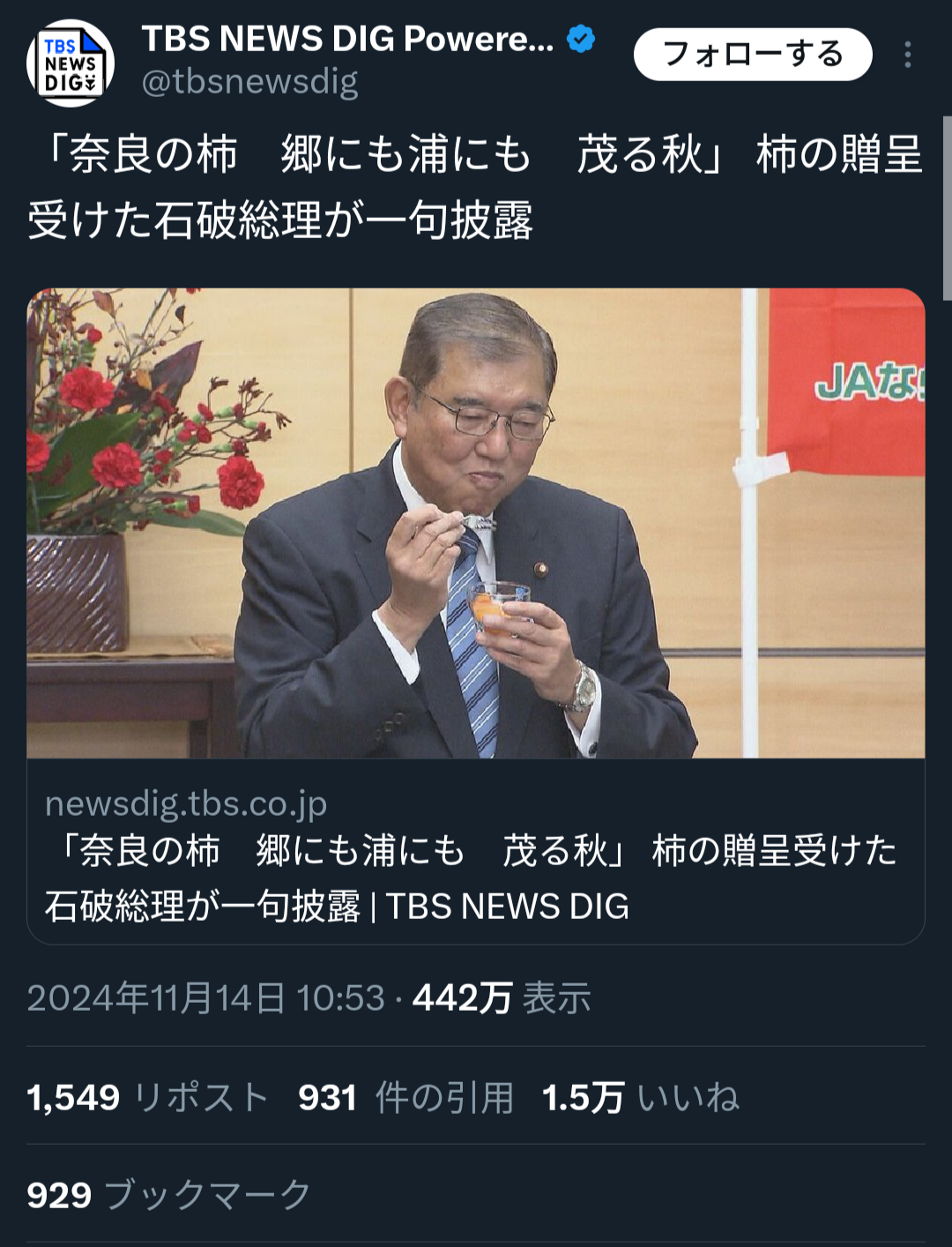Viewport: 952px width, 1247px height.
Task: Open the TBS NEWS DIG account name
Action: [347, 39]
